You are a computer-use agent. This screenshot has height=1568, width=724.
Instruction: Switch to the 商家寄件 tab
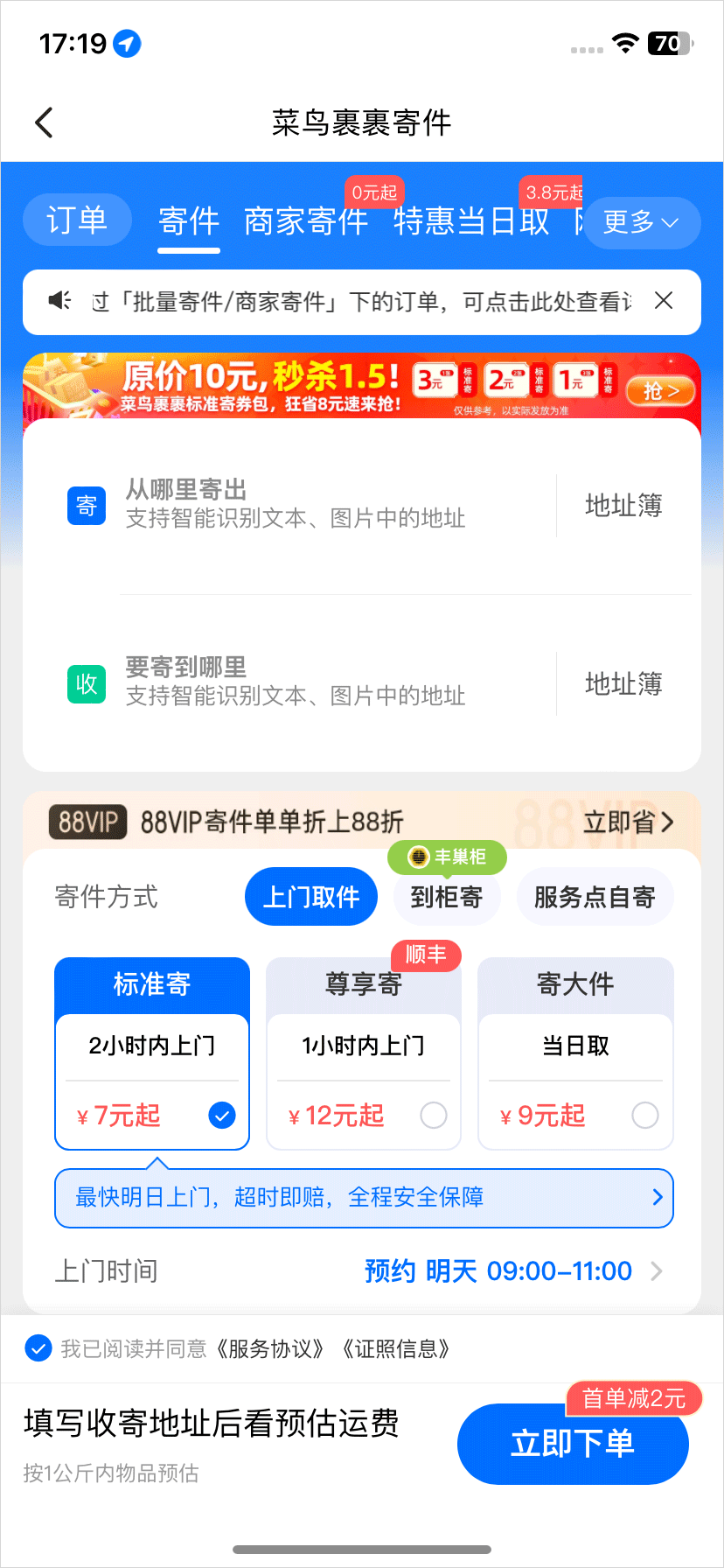click(306, 221)
